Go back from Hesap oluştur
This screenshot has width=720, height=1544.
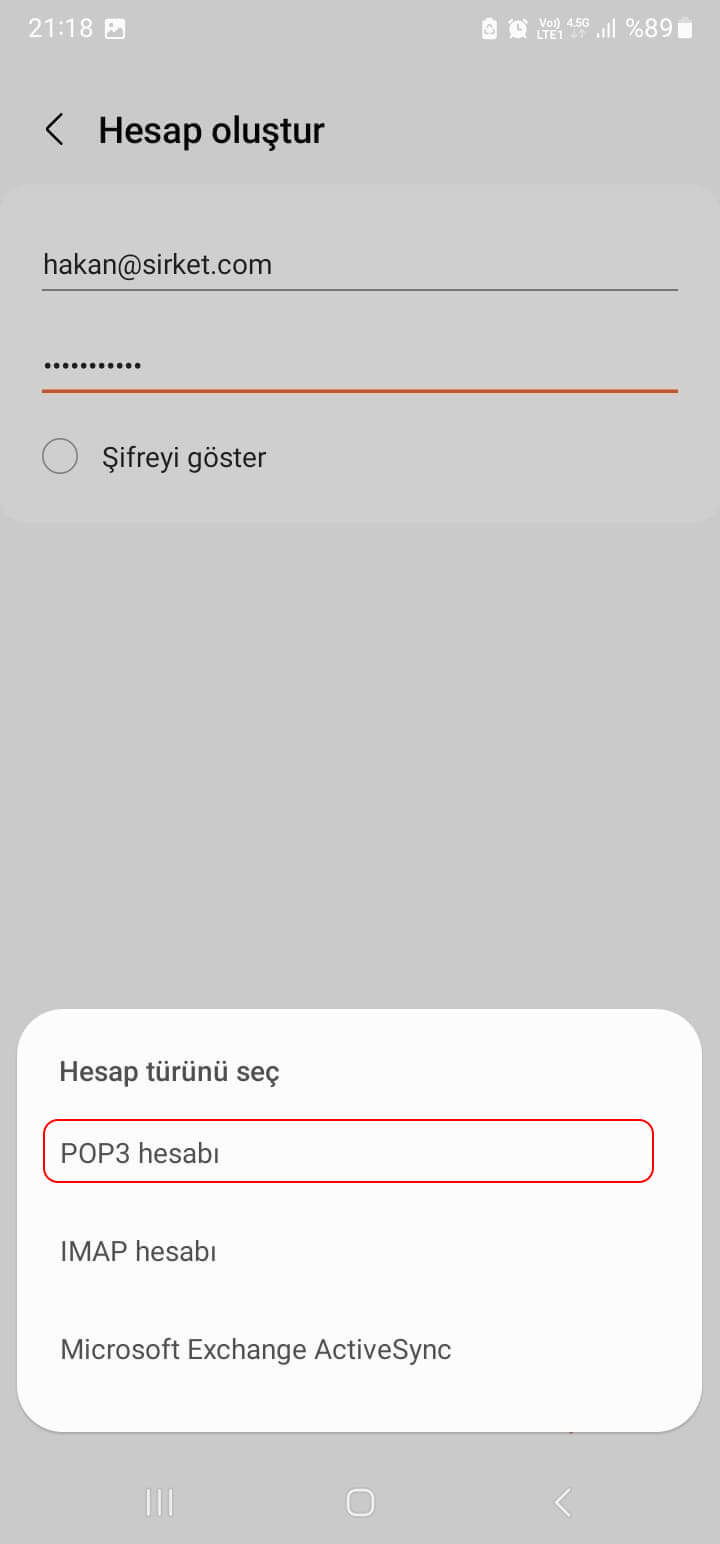pos(55,130)
